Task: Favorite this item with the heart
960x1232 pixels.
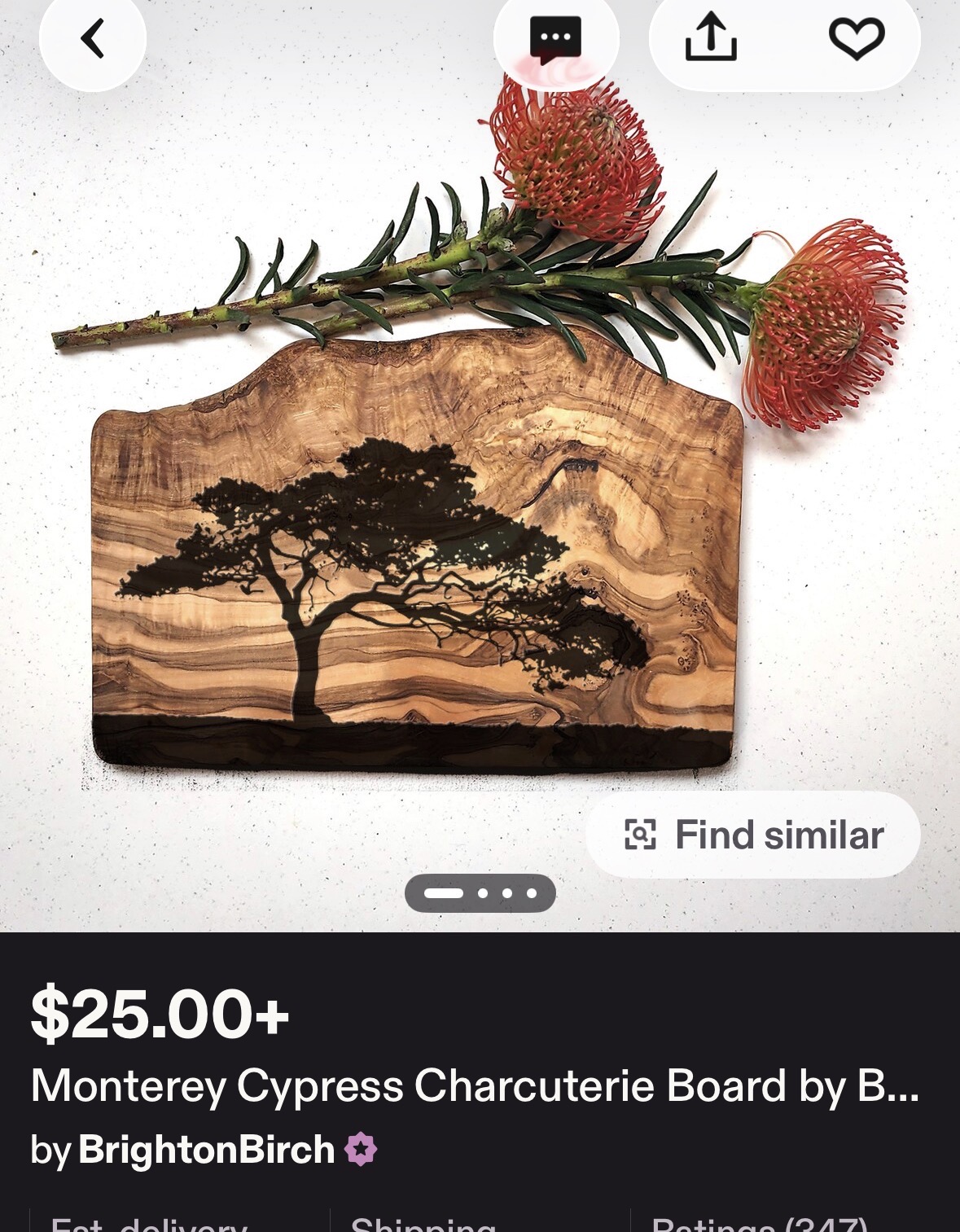Action: [x=857, y=38]
